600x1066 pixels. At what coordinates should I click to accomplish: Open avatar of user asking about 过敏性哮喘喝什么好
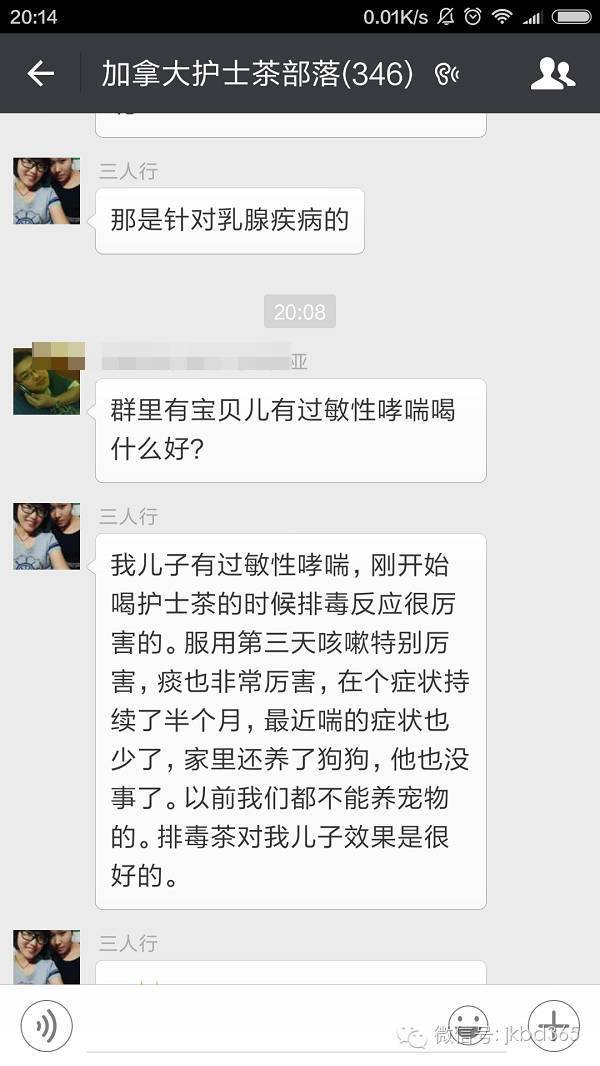[46, 381]
